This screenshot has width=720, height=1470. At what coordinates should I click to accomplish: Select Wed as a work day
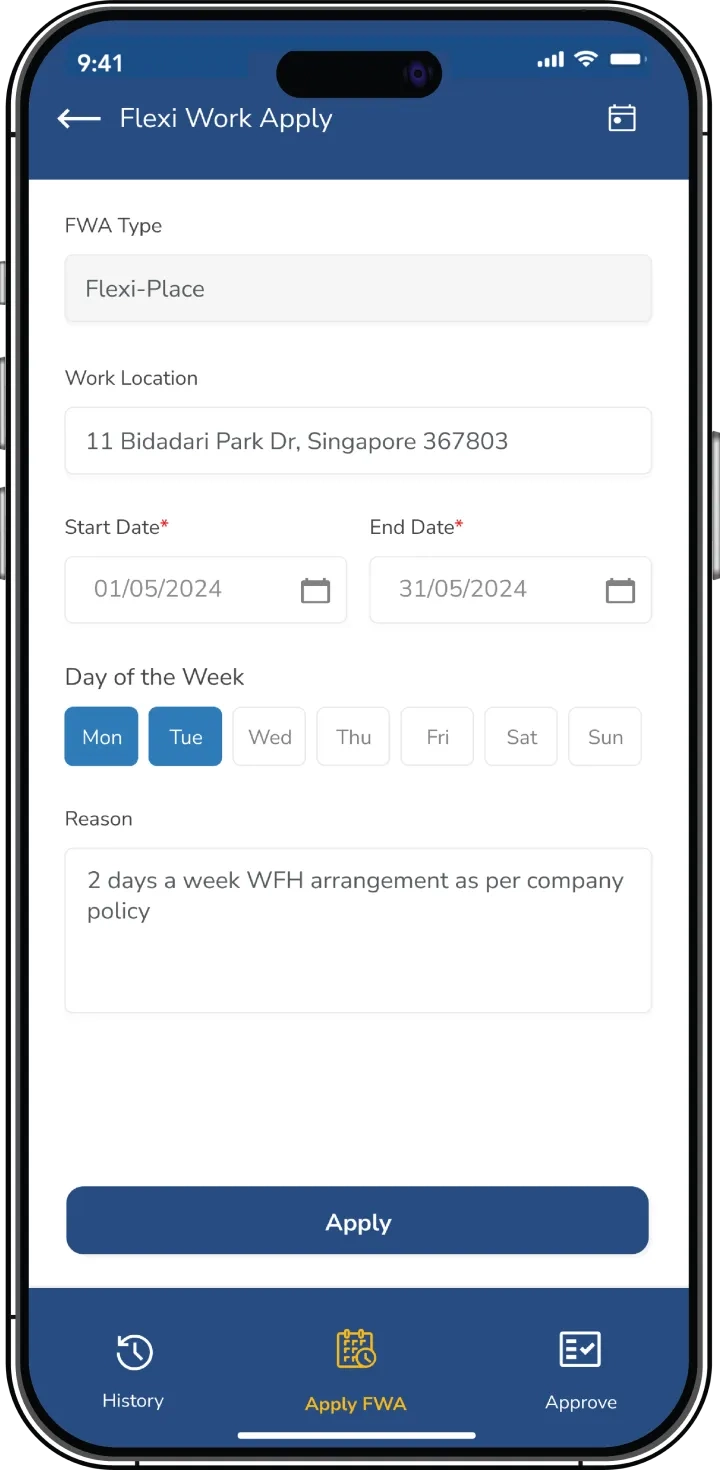coord(270,737)
